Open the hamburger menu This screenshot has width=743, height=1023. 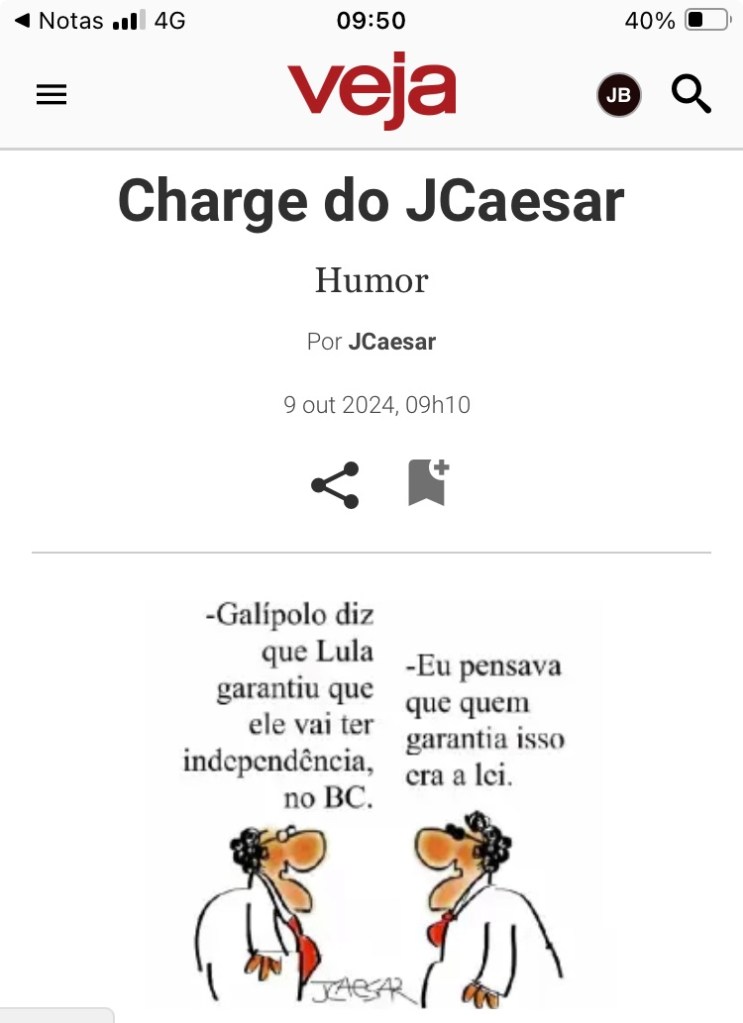(51, 94)
